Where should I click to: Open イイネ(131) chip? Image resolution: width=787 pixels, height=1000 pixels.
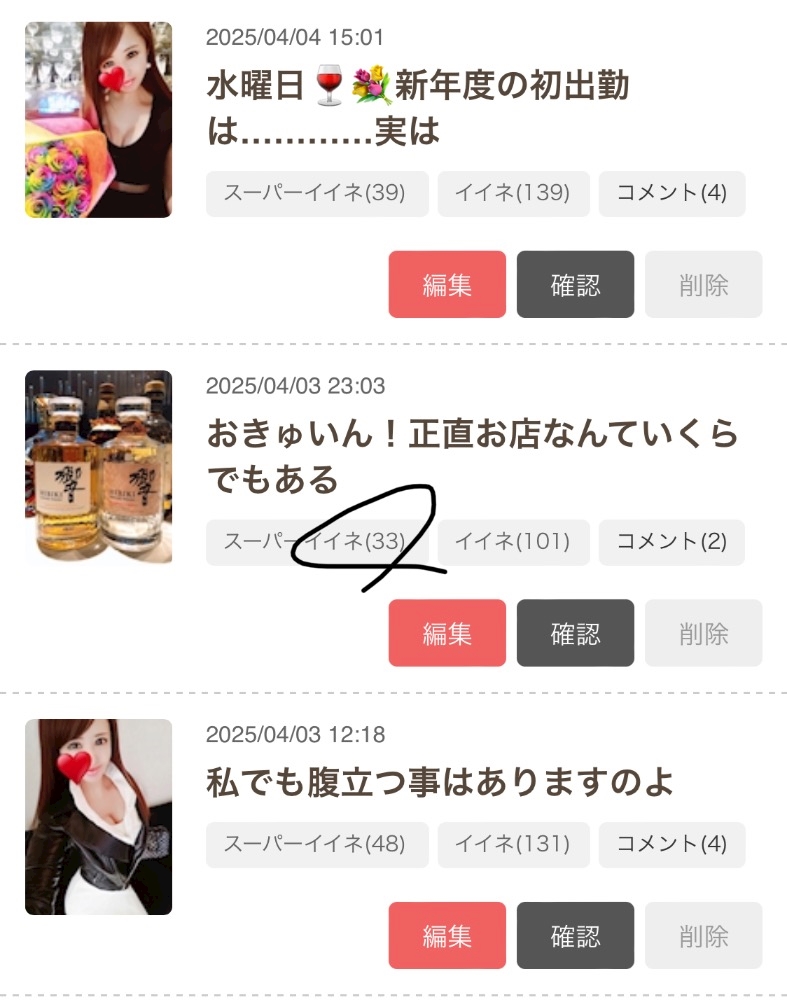513,844
